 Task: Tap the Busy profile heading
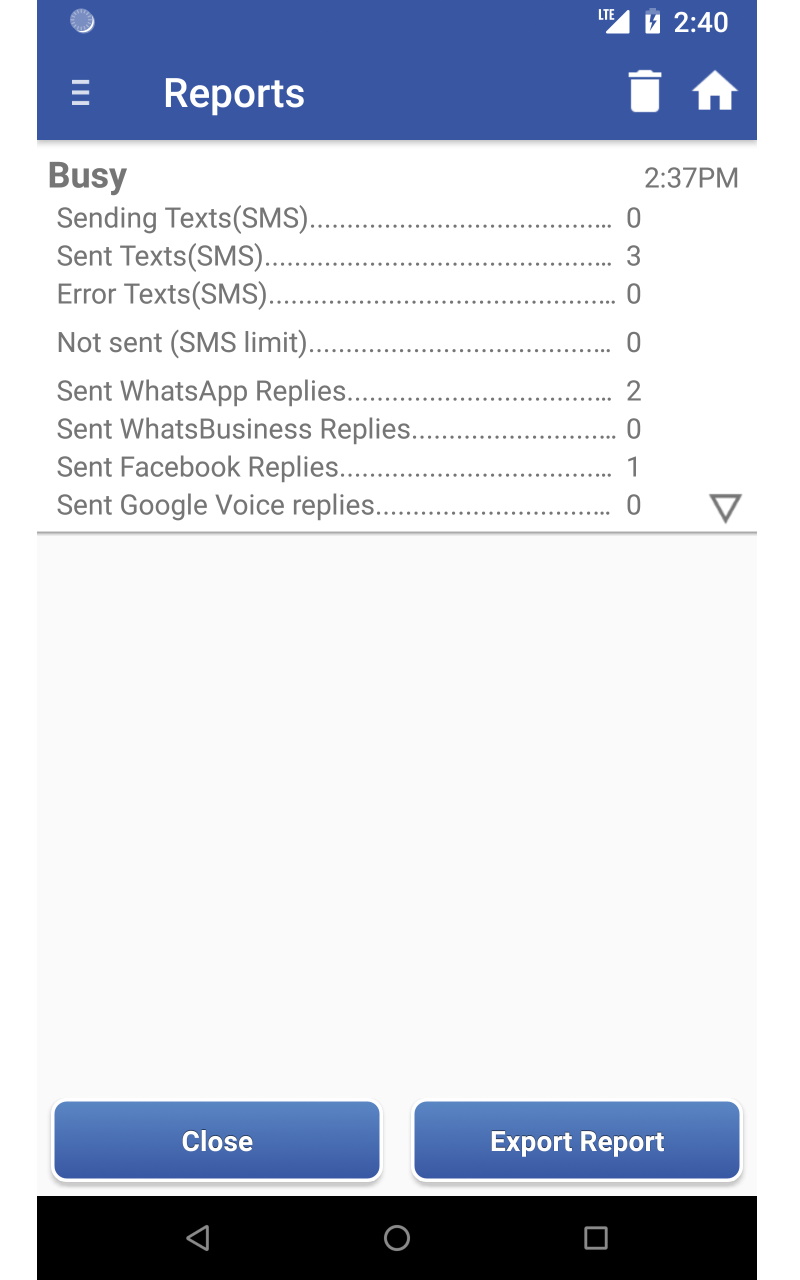tap(86, 175)
